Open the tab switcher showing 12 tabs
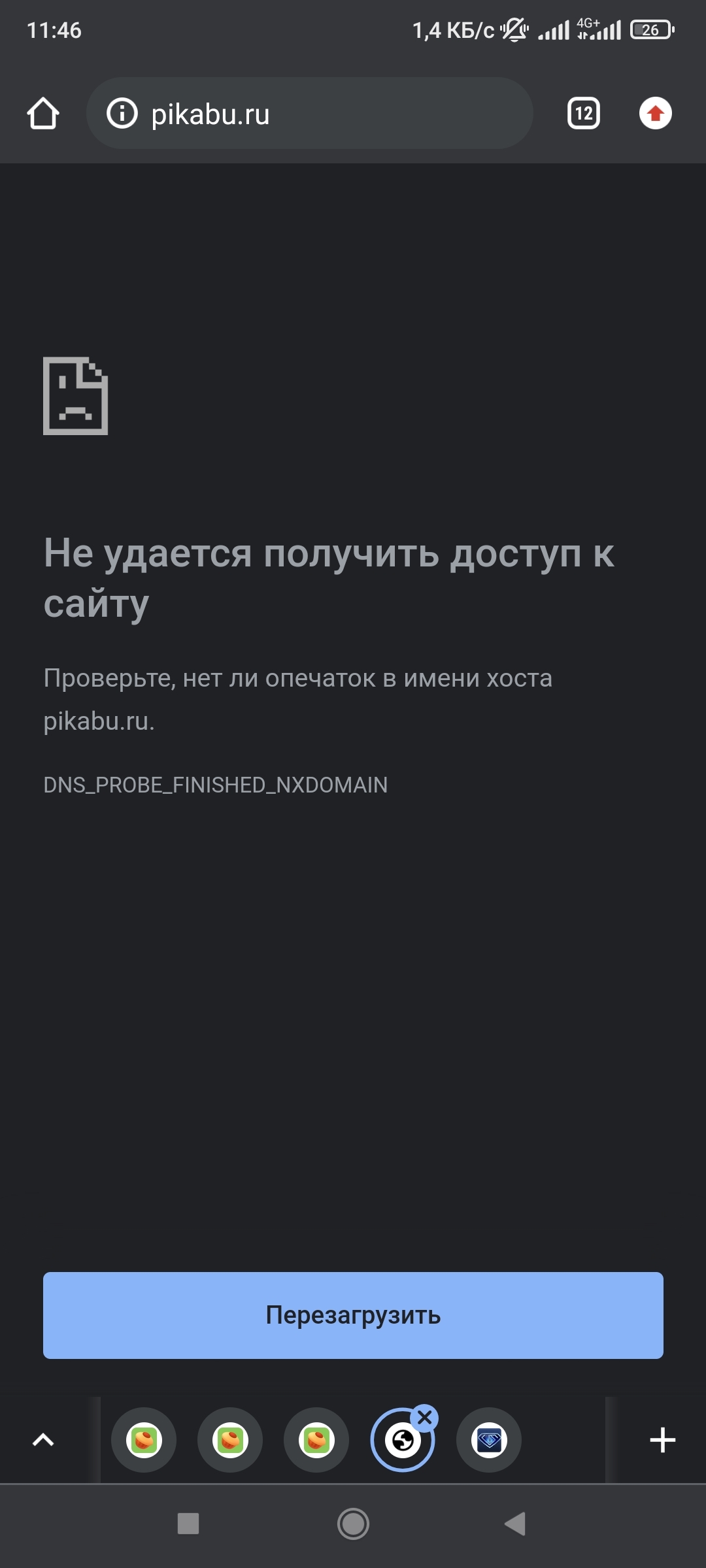706x1568 pixels. pyautogui.click(x=583, y=114)
